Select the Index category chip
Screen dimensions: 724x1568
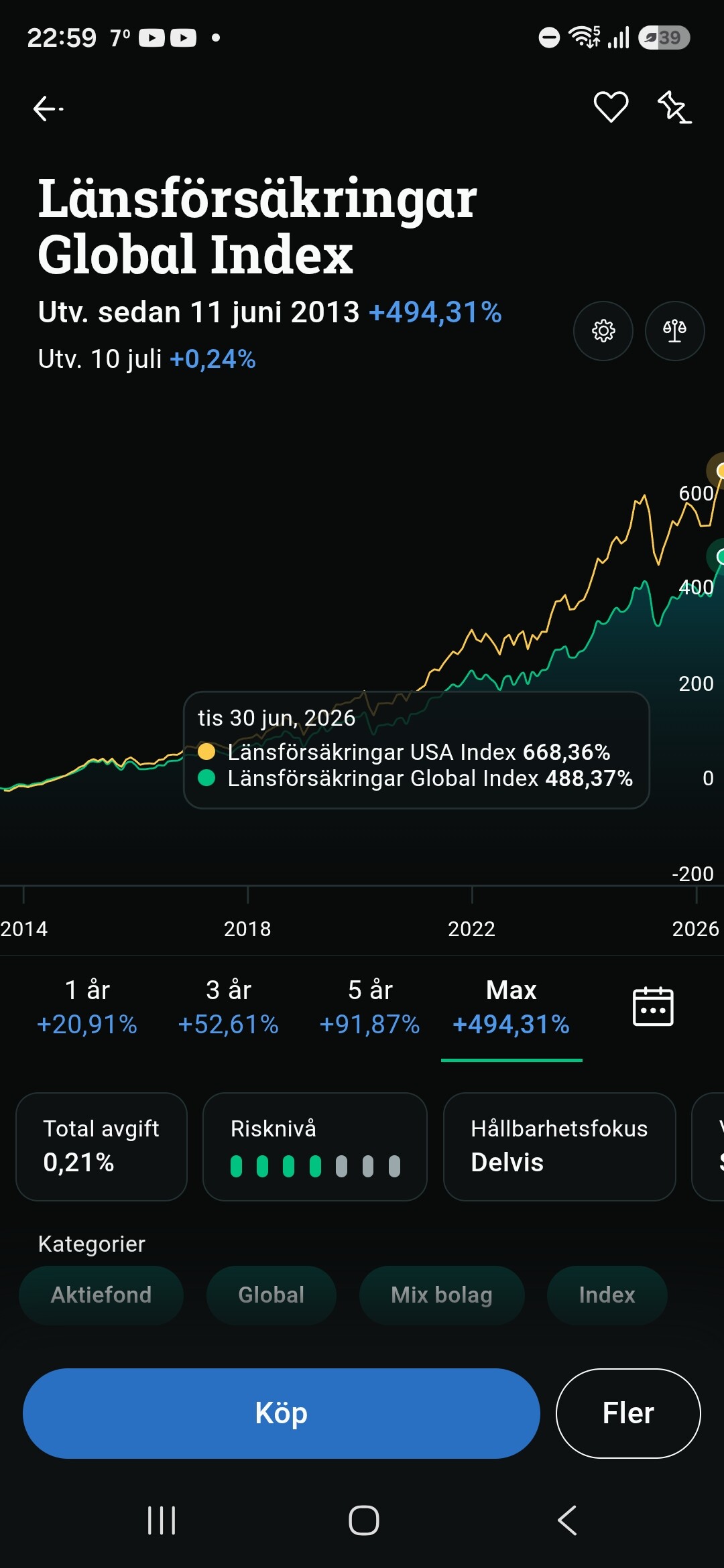tap(607, 1295)
